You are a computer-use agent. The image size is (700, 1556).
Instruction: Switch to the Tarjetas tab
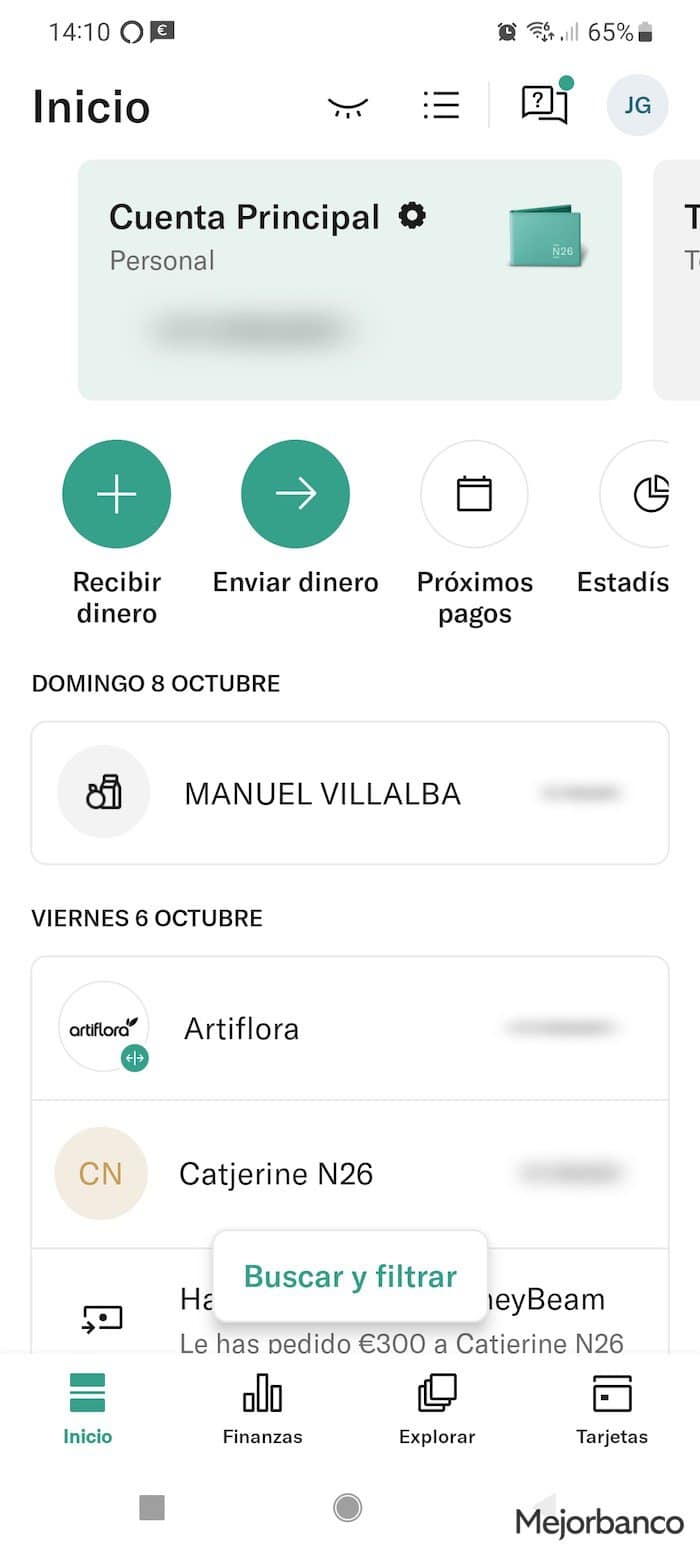(x=612, y=1409)
